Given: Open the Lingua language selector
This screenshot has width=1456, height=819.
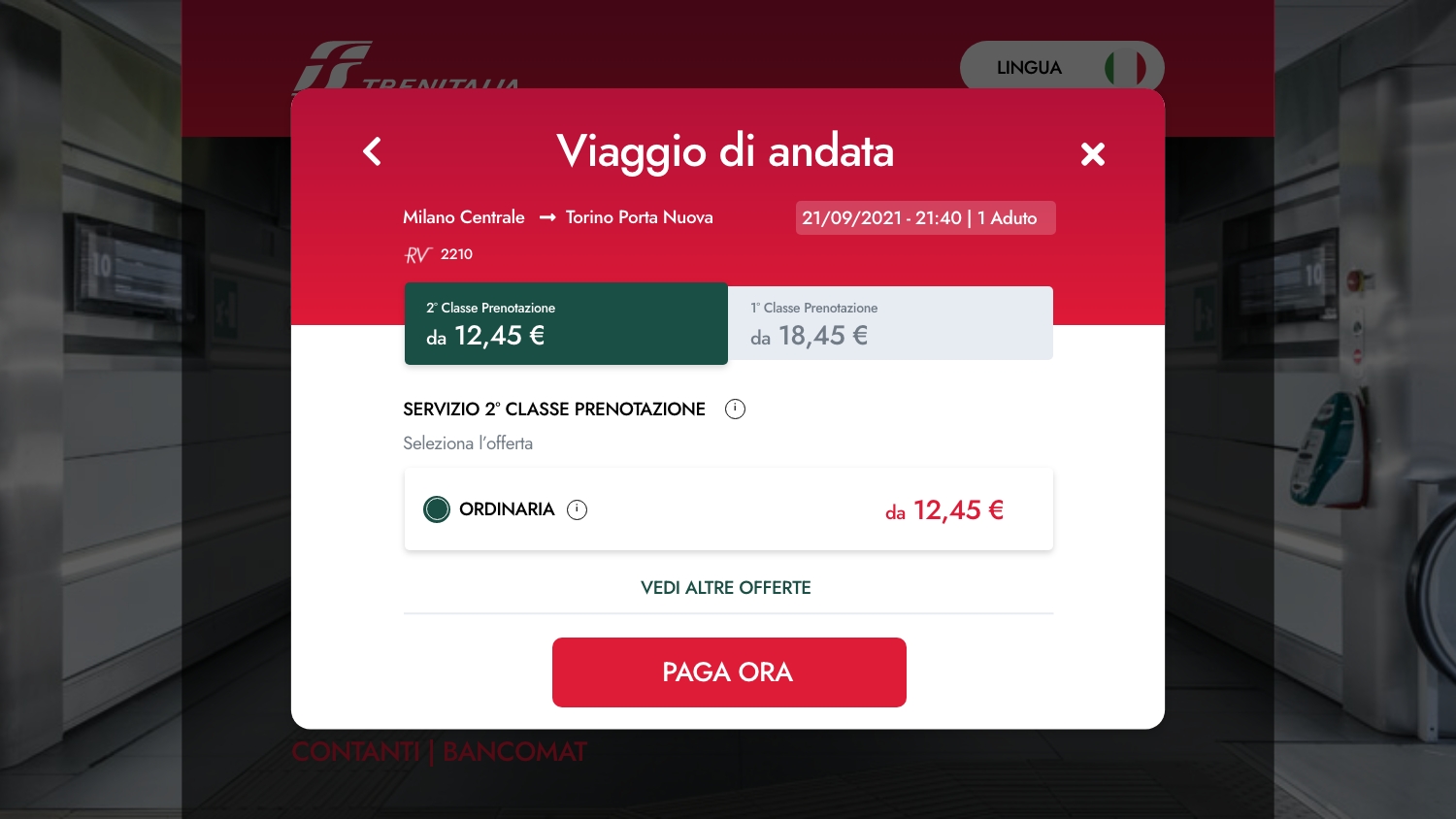Looking at the screenshot, I should [1061, 68].
